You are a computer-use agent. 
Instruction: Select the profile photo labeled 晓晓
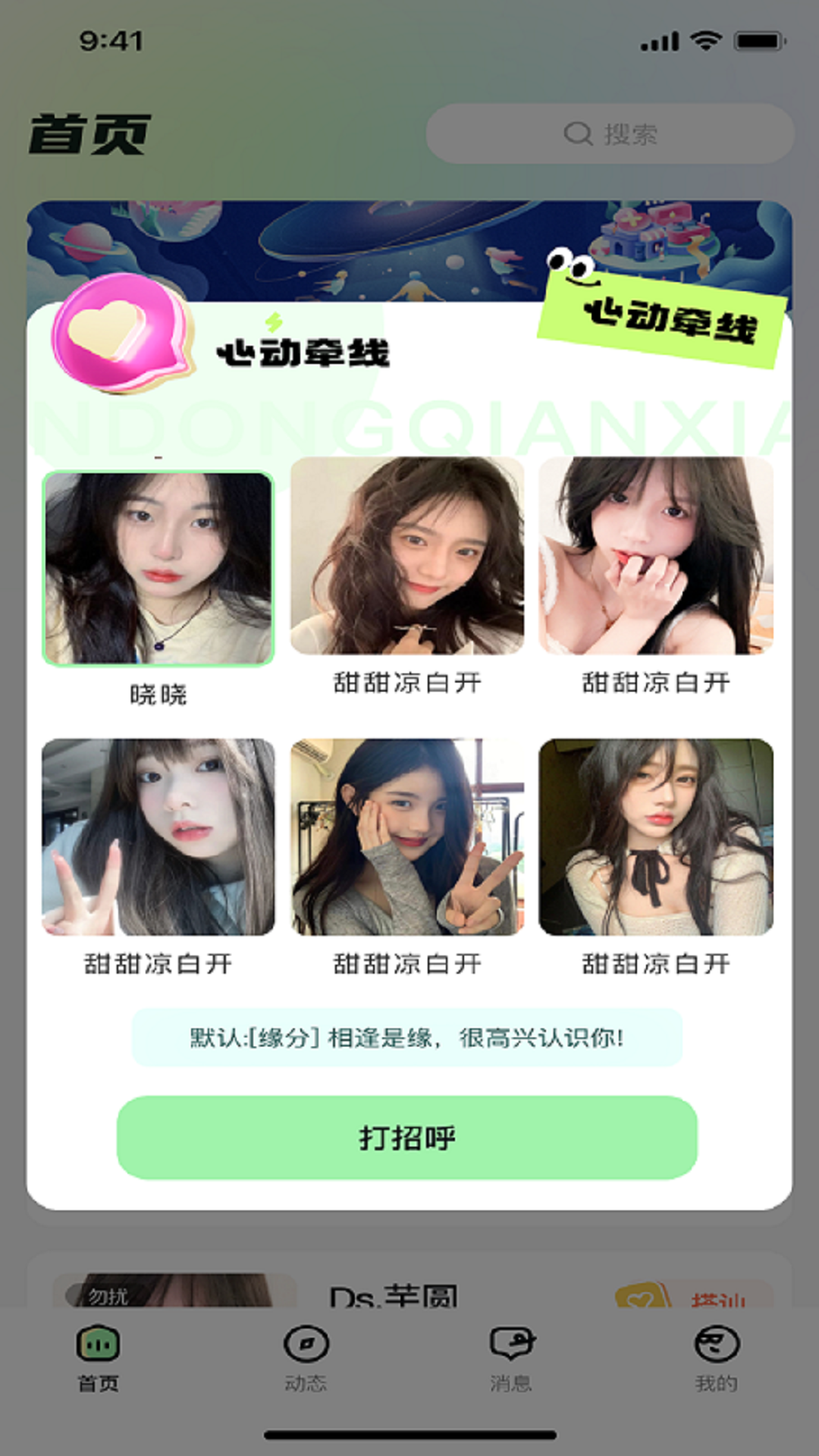click(158, 569)
